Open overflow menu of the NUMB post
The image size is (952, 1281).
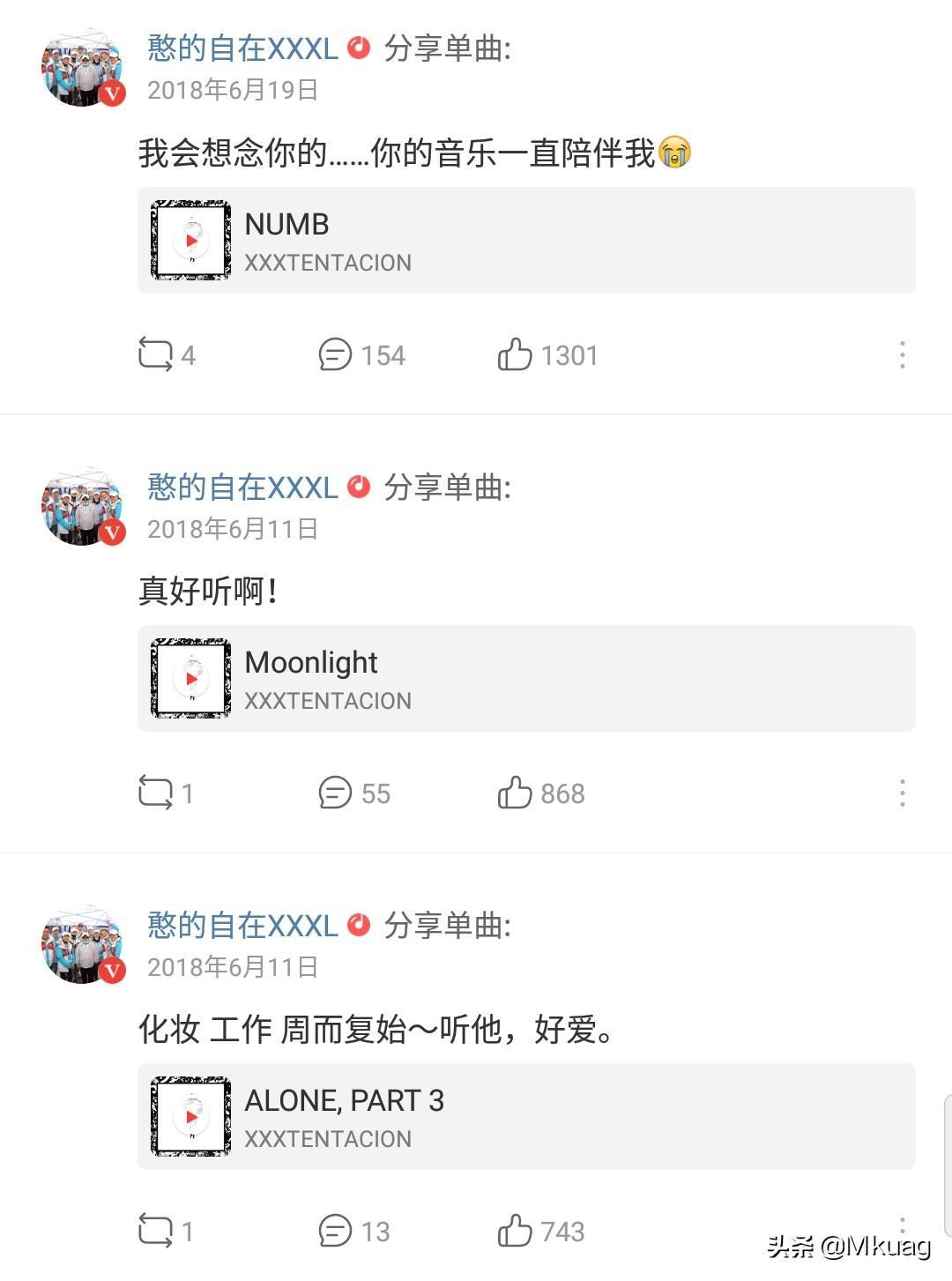pos(902,354)
